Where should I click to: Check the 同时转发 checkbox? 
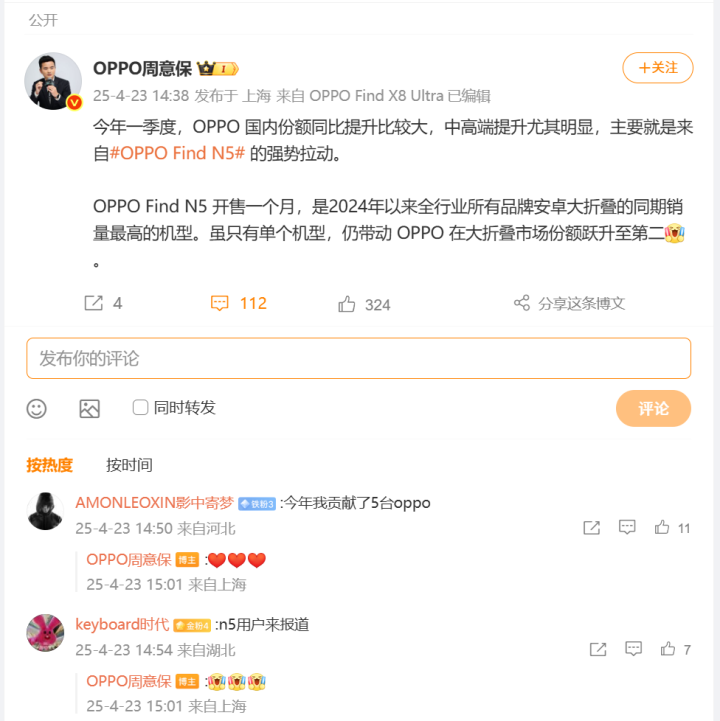coord(141,407)
